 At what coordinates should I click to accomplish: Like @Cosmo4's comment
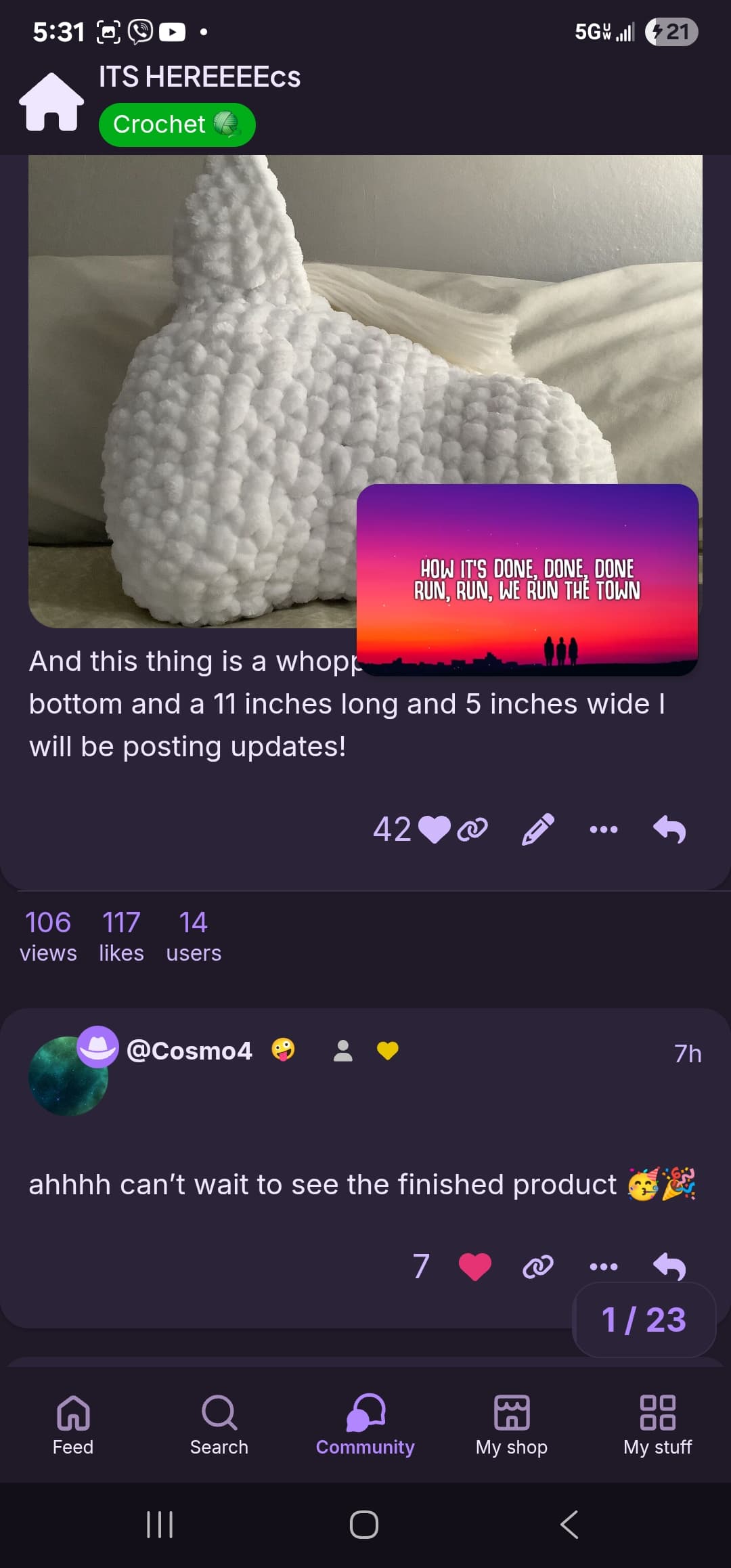474,1266
